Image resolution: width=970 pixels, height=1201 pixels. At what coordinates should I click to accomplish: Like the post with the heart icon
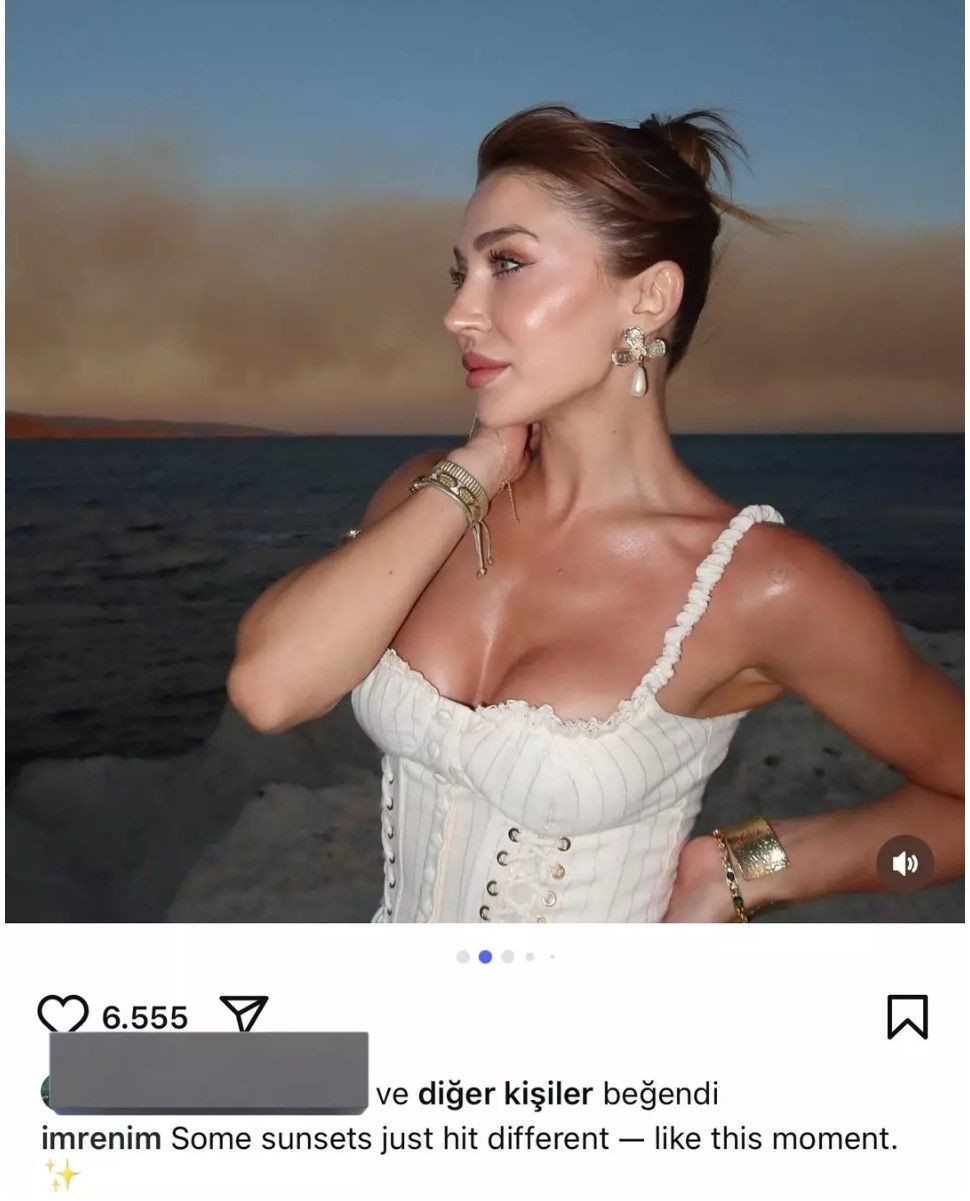62,1016
